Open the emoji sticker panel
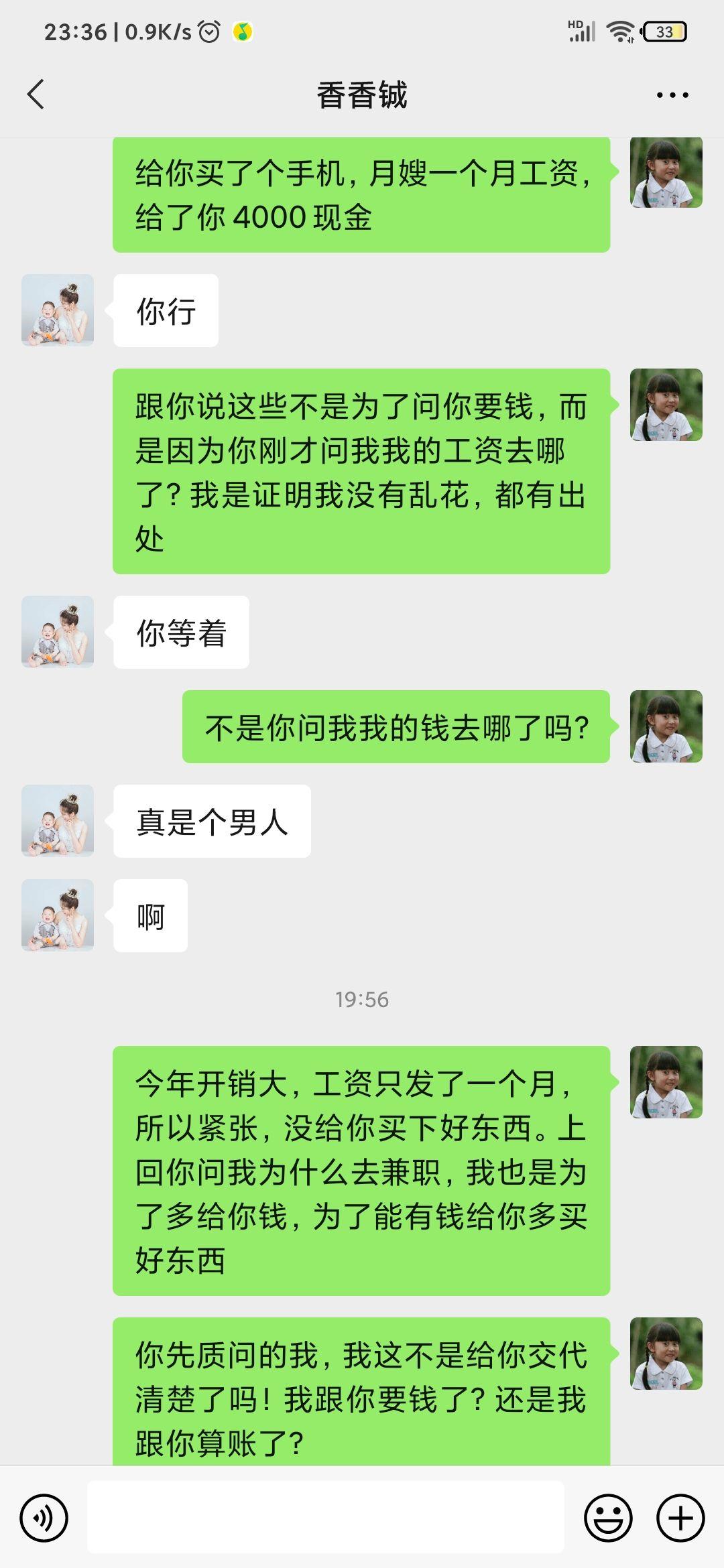The height and width of the screenshot is (1568, 724). [x=608, y=1518]
